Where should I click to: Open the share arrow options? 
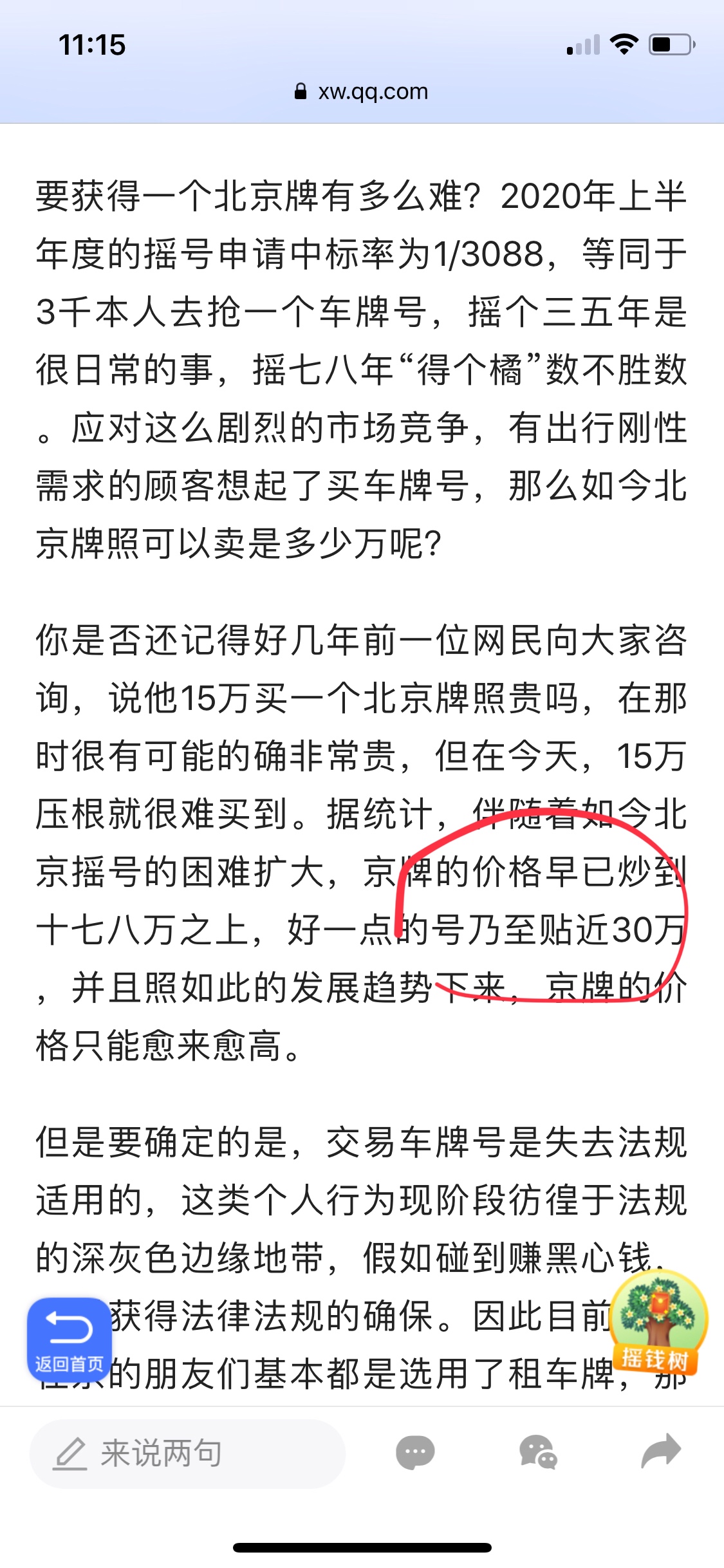click(661, 1451)
